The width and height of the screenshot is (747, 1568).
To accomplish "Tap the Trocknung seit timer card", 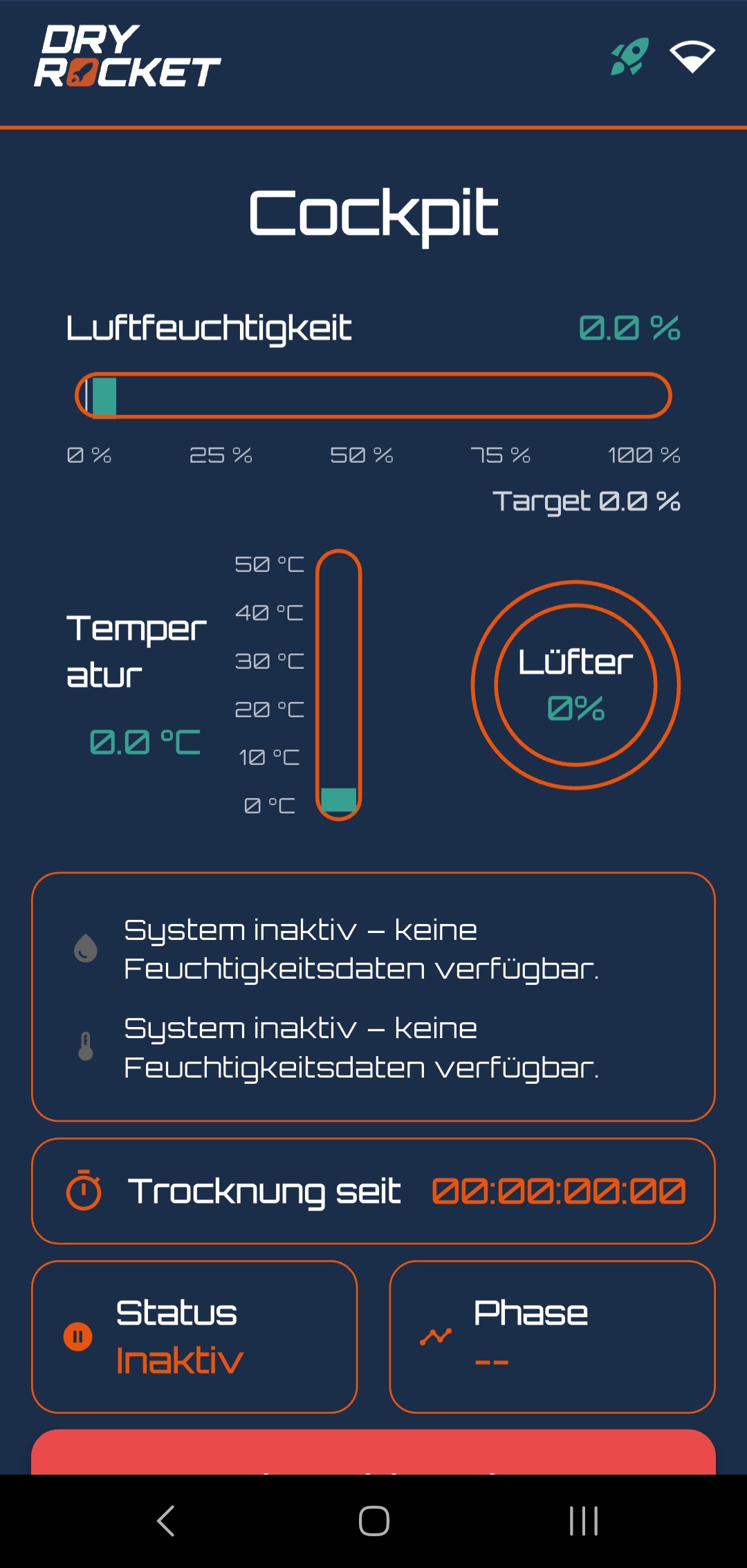I will [x=373, y=1191].
